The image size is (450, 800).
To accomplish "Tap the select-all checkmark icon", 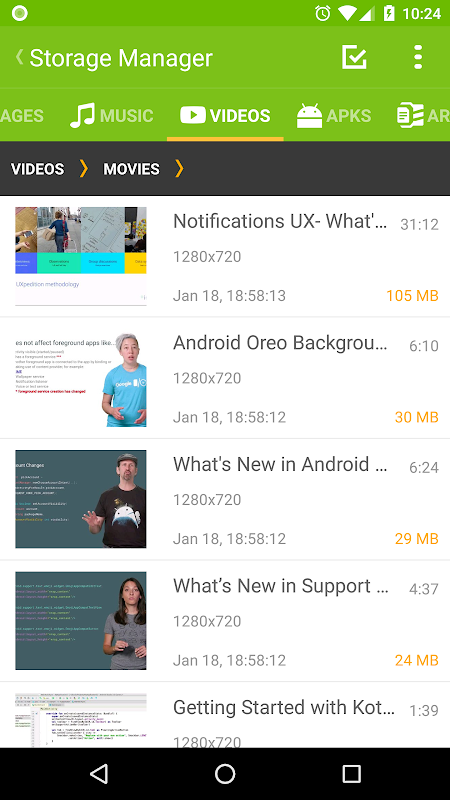I will (x=354, y=57).
